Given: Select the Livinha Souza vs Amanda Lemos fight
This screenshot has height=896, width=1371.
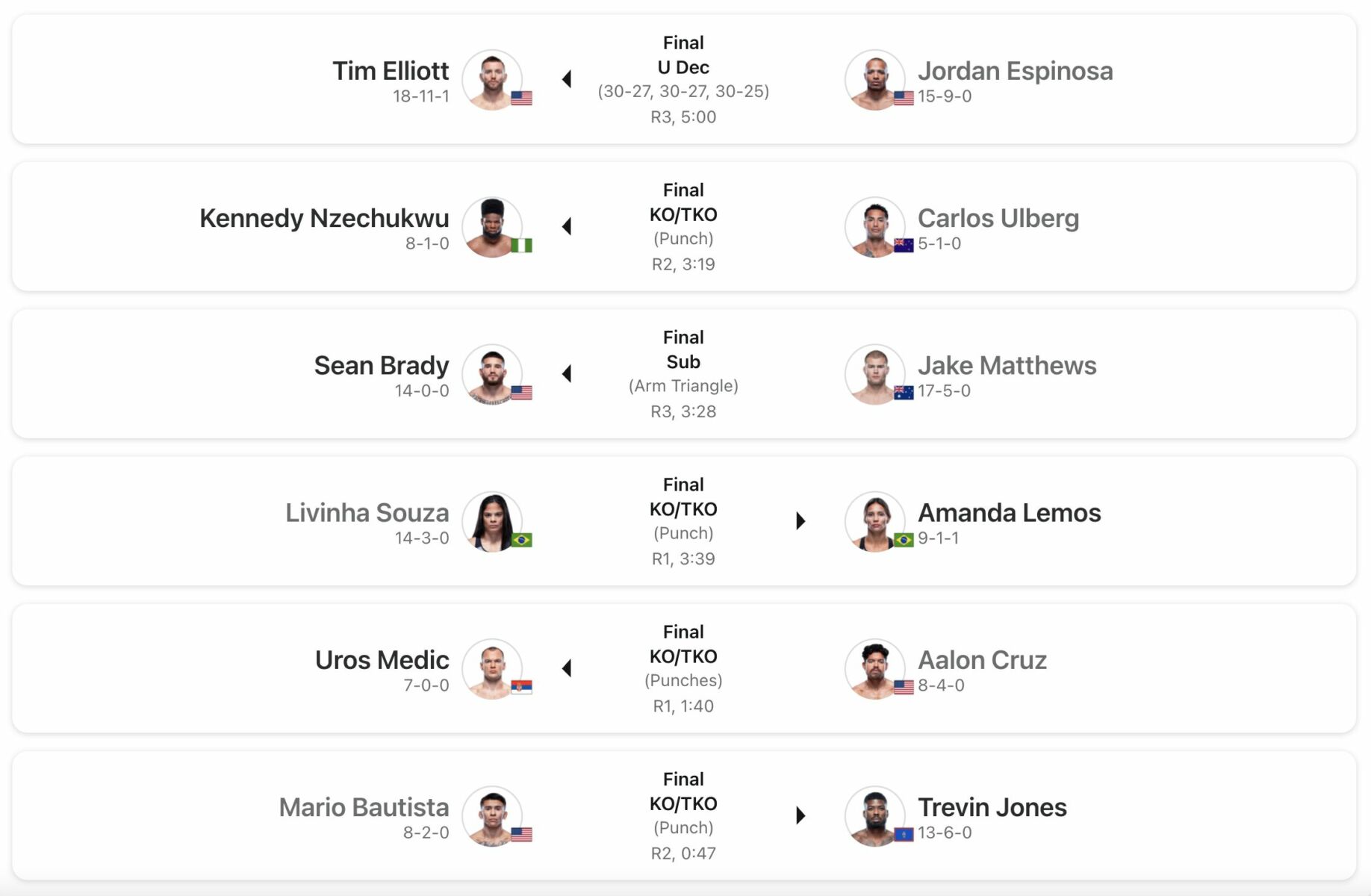Looking at the screenshot, I should click(x=683, y=520).
